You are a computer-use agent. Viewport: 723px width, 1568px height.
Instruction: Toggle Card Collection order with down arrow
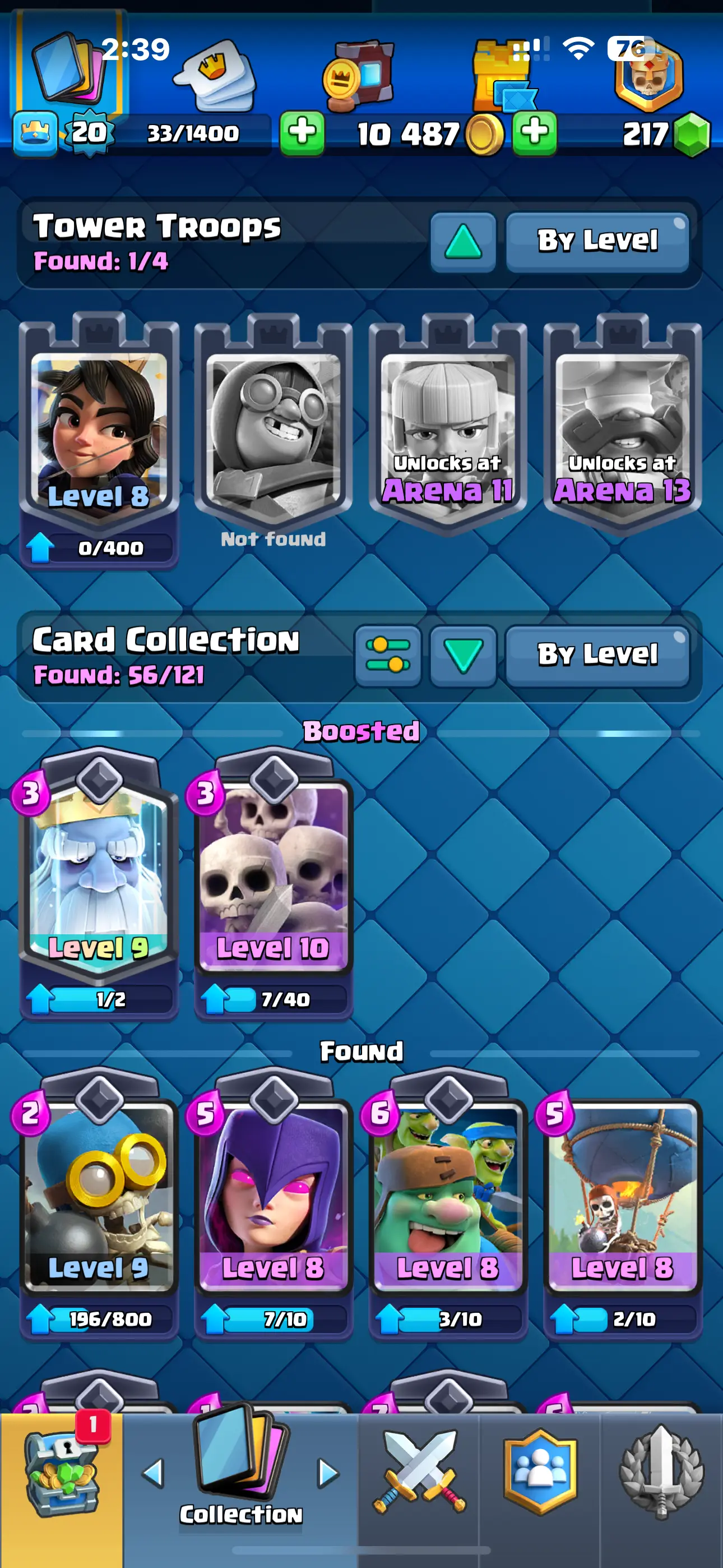463,656
